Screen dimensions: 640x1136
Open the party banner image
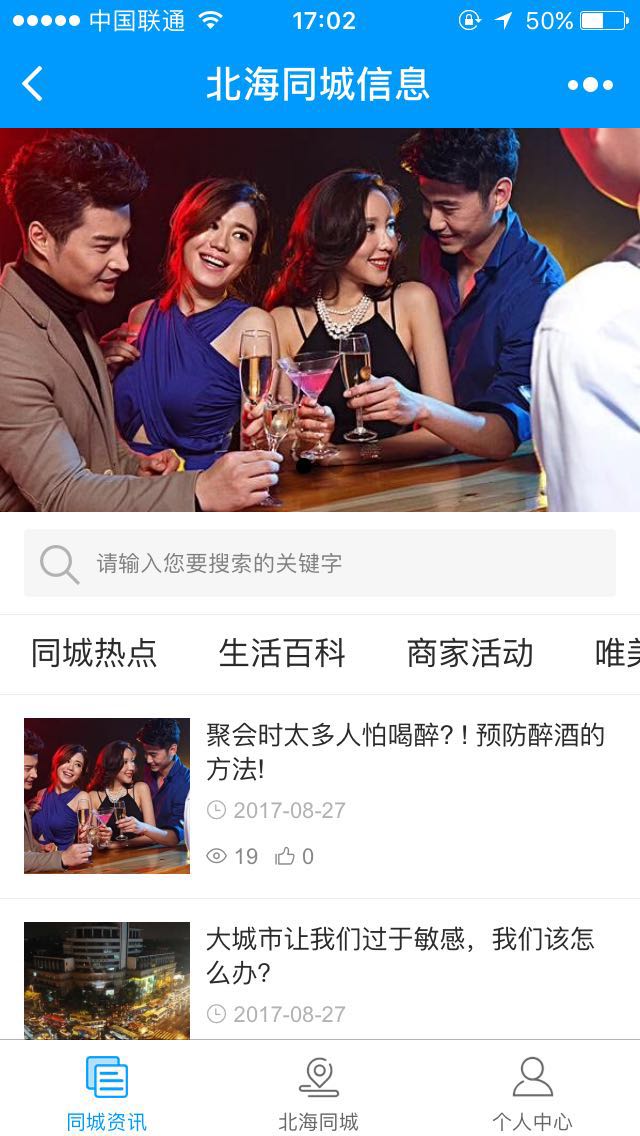coord(320,320)
